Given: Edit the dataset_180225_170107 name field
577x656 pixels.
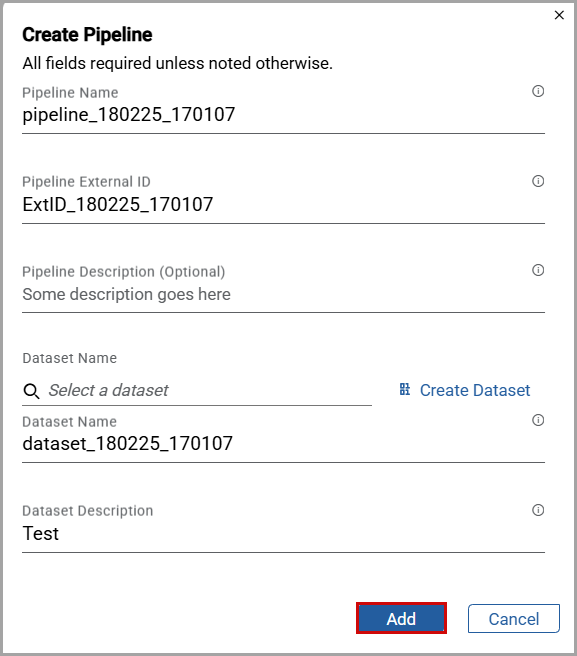Looking at the screenshot, I should [283, 443].
